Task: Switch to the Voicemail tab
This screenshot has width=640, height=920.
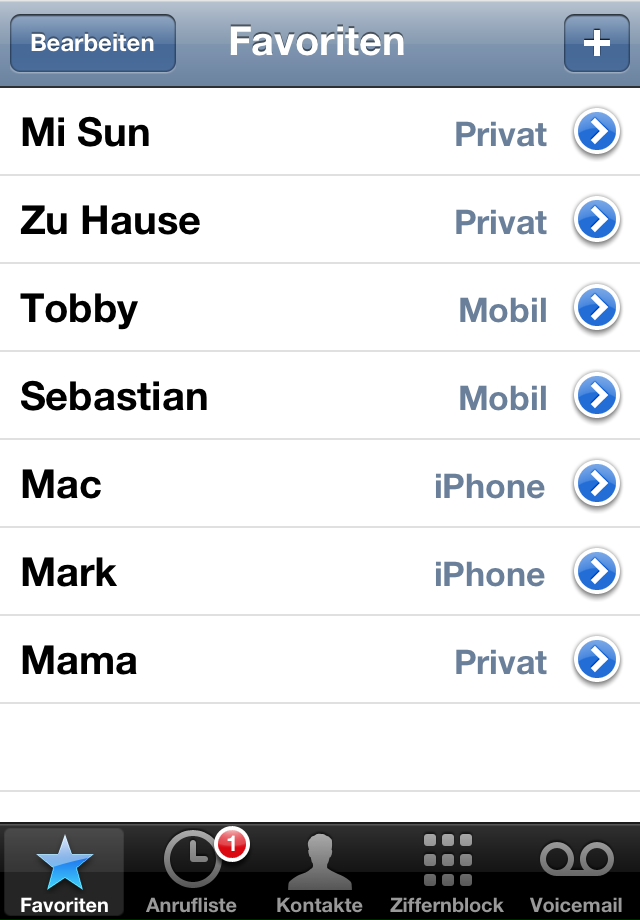Action: pos(577,872)
